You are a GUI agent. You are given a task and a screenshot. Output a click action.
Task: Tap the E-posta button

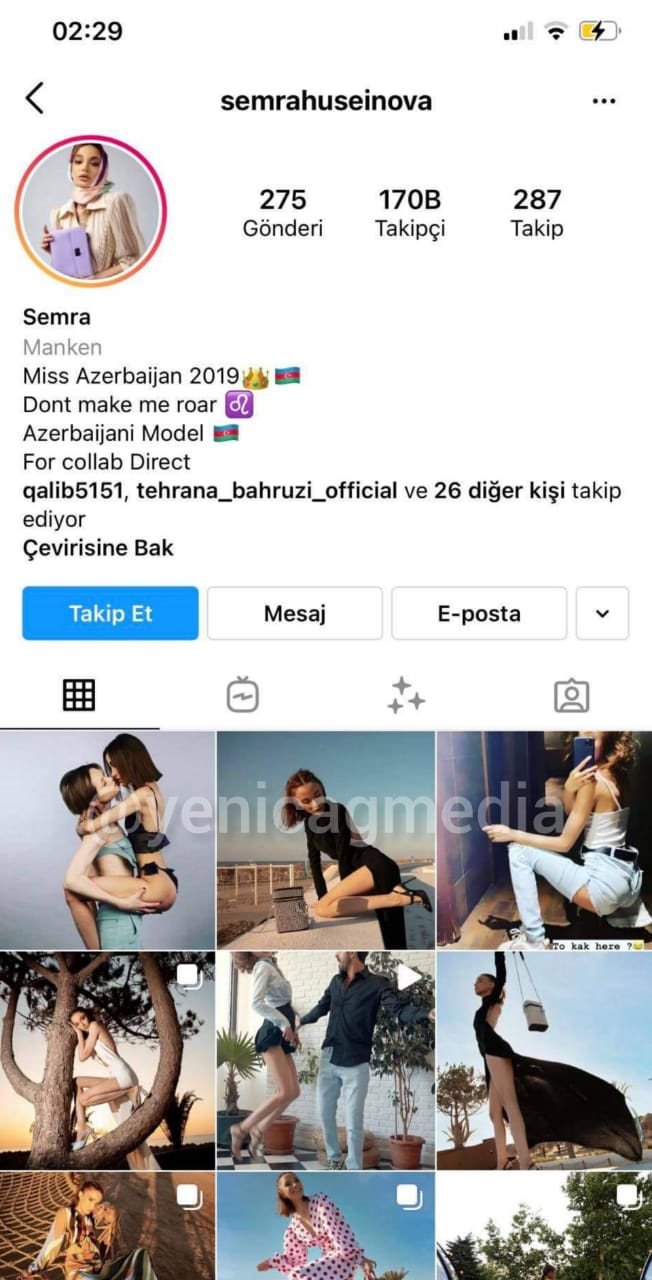(x=479, y=613)
